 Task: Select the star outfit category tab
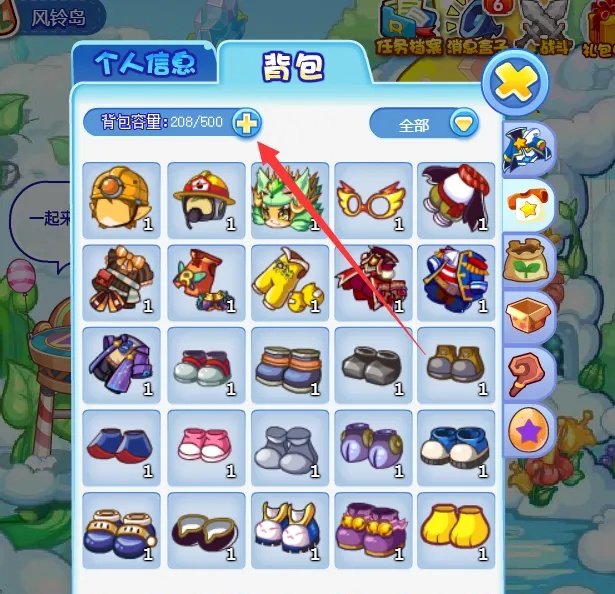point(527,203)
